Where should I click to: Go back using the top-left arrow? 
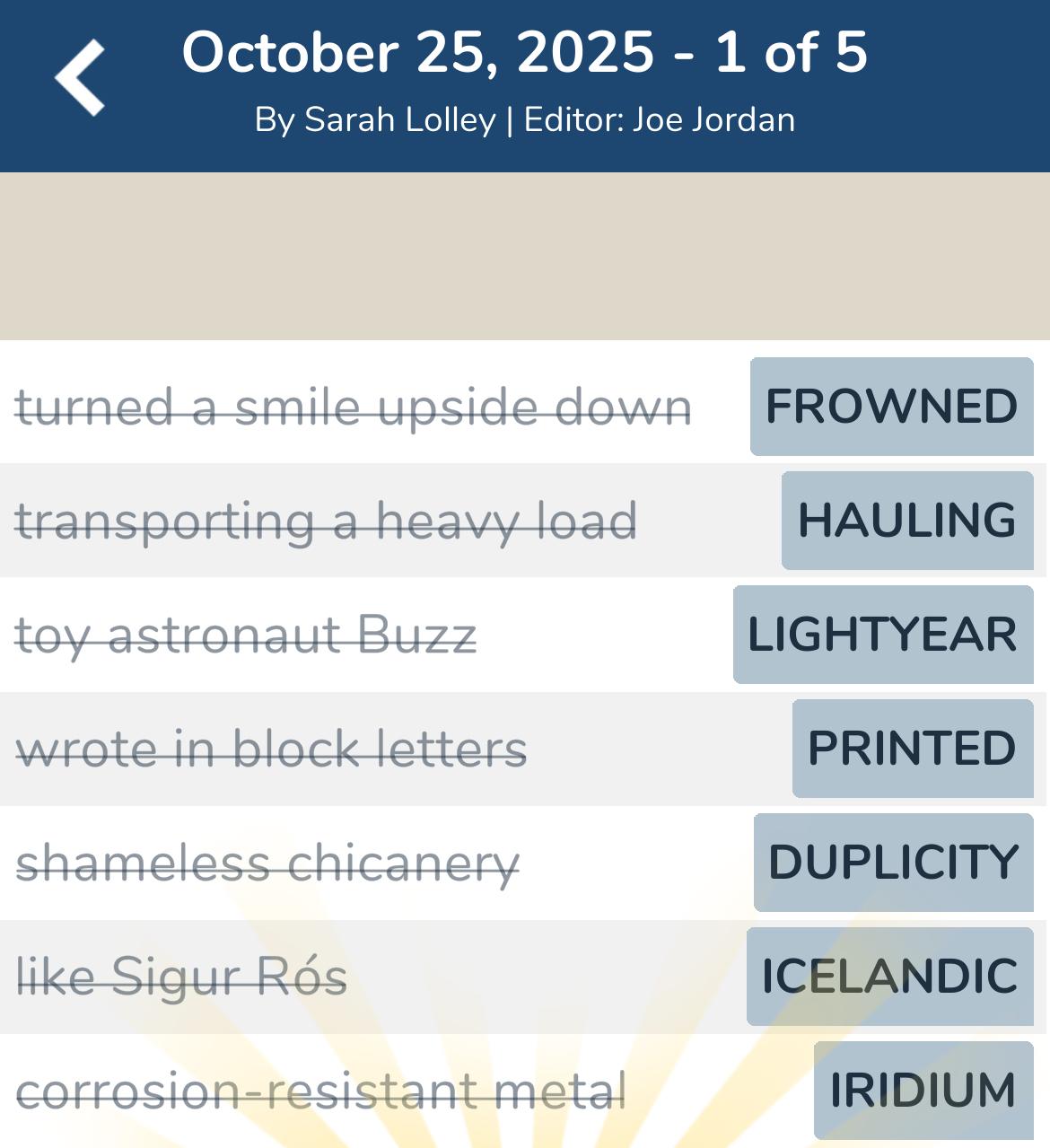click(x=80, y=78)
